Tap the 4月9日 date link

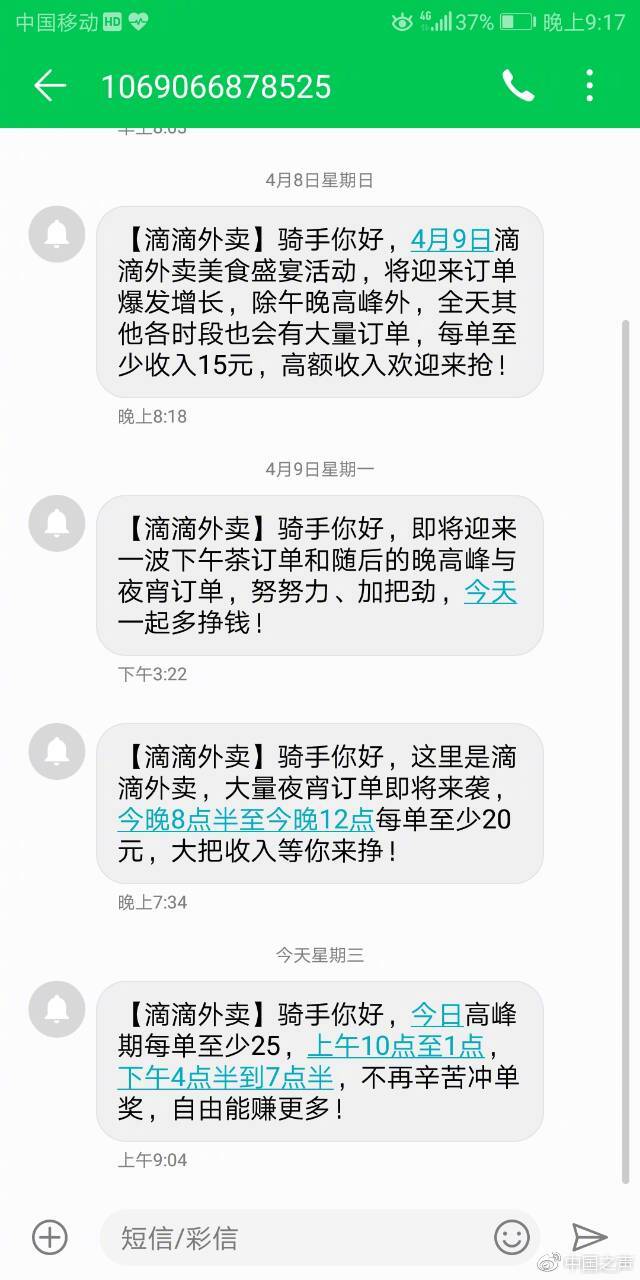451,240
